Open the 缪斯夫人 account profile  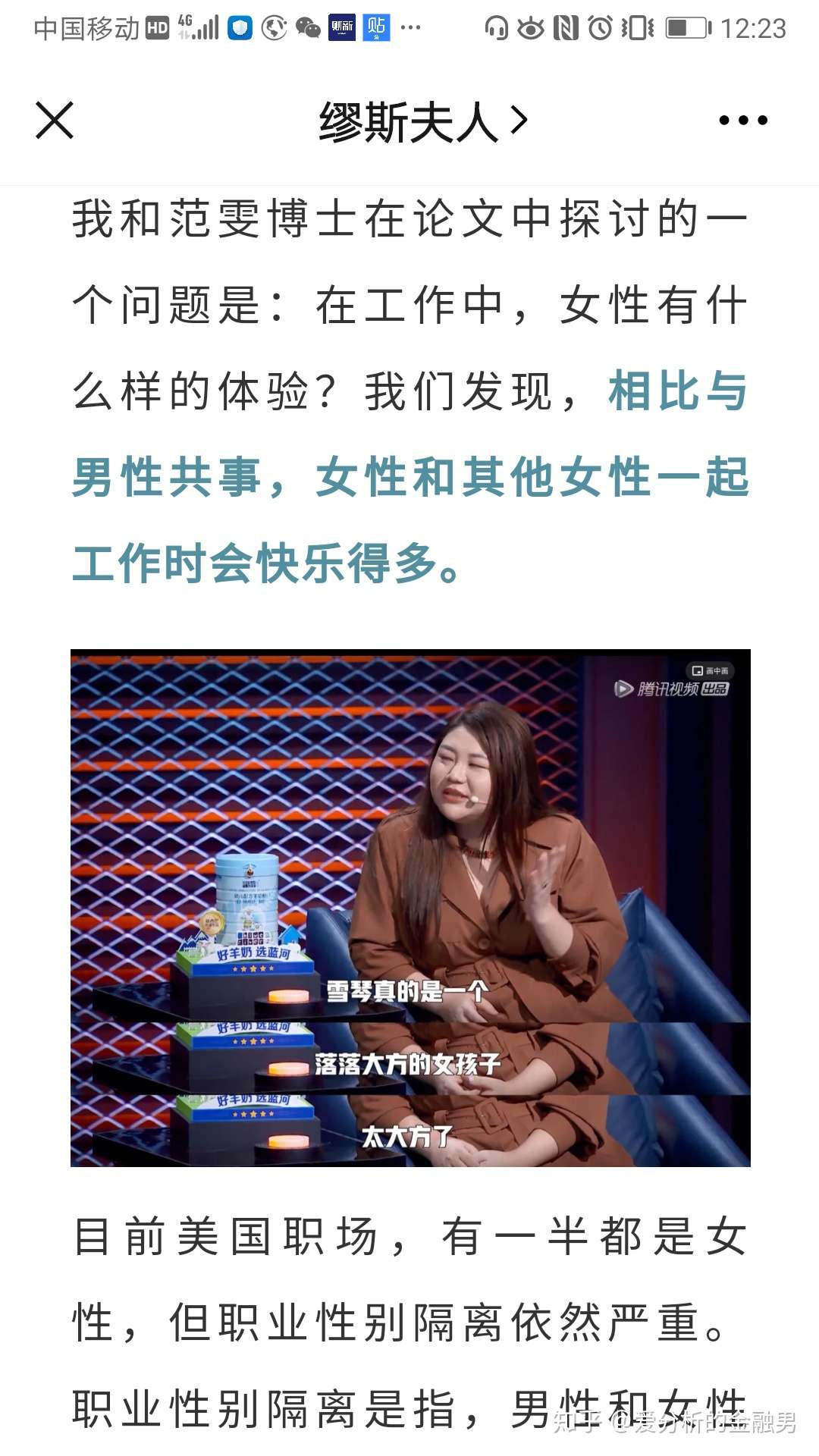pos(422,121)
